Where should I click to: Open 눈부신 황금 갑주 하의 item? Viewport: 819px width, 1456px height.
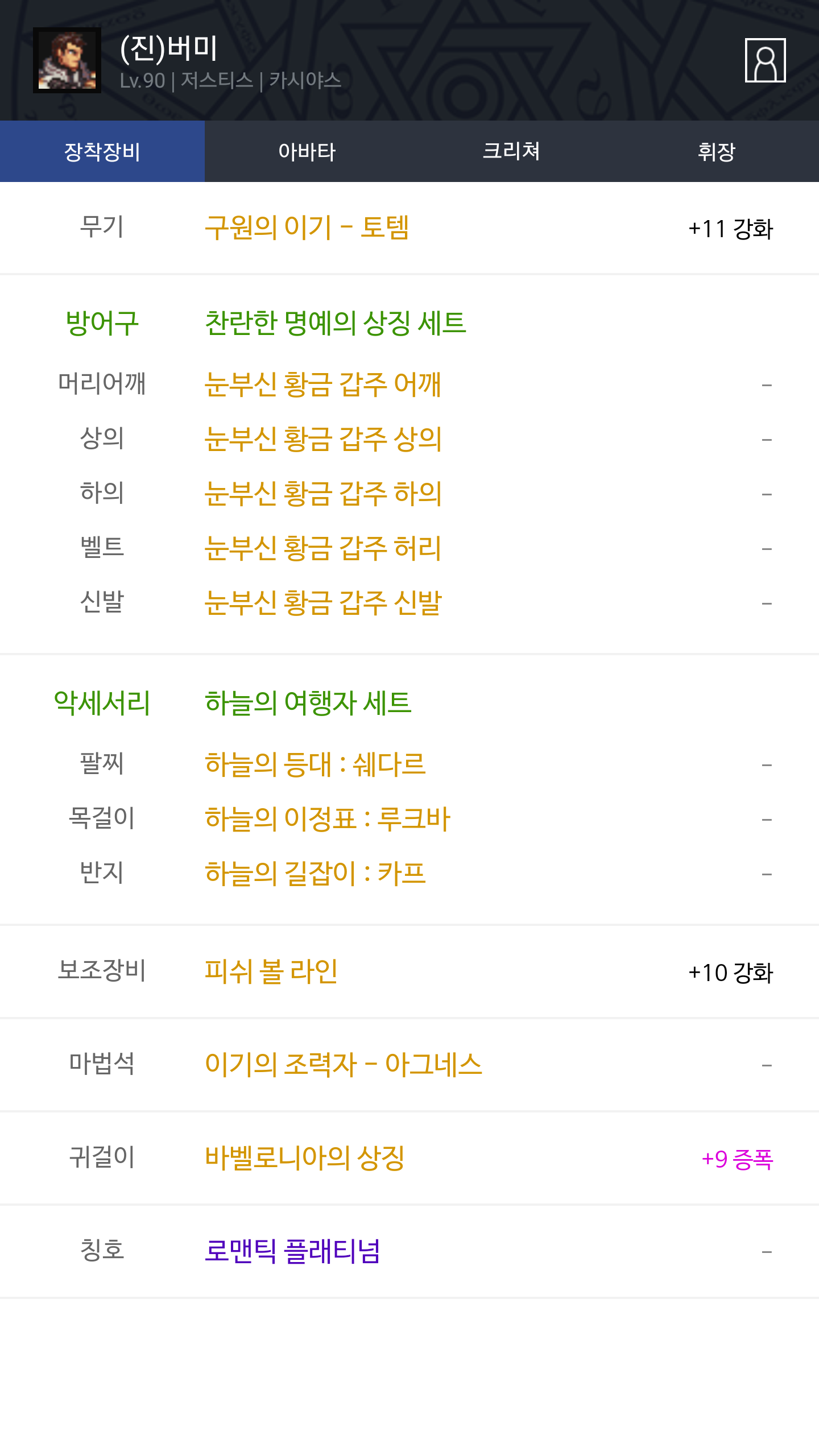click(323, 494)
